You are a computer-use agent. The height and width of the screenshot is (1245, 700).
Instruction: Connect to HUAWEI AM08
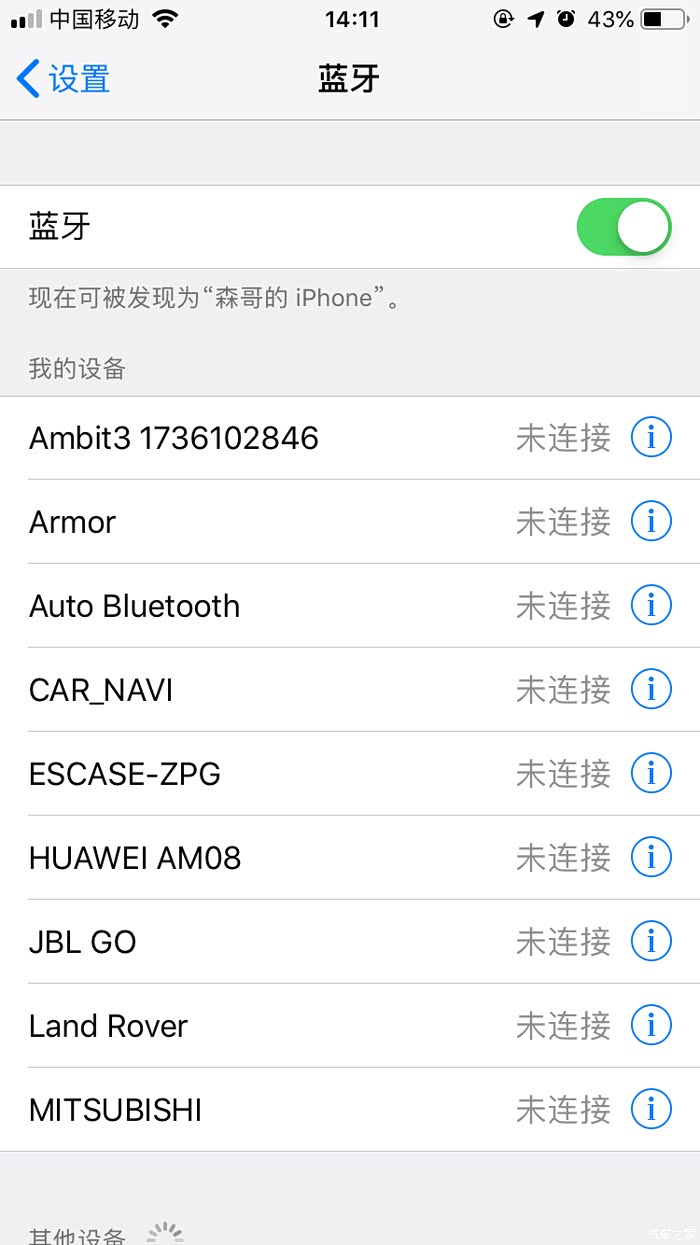[350, 858]
